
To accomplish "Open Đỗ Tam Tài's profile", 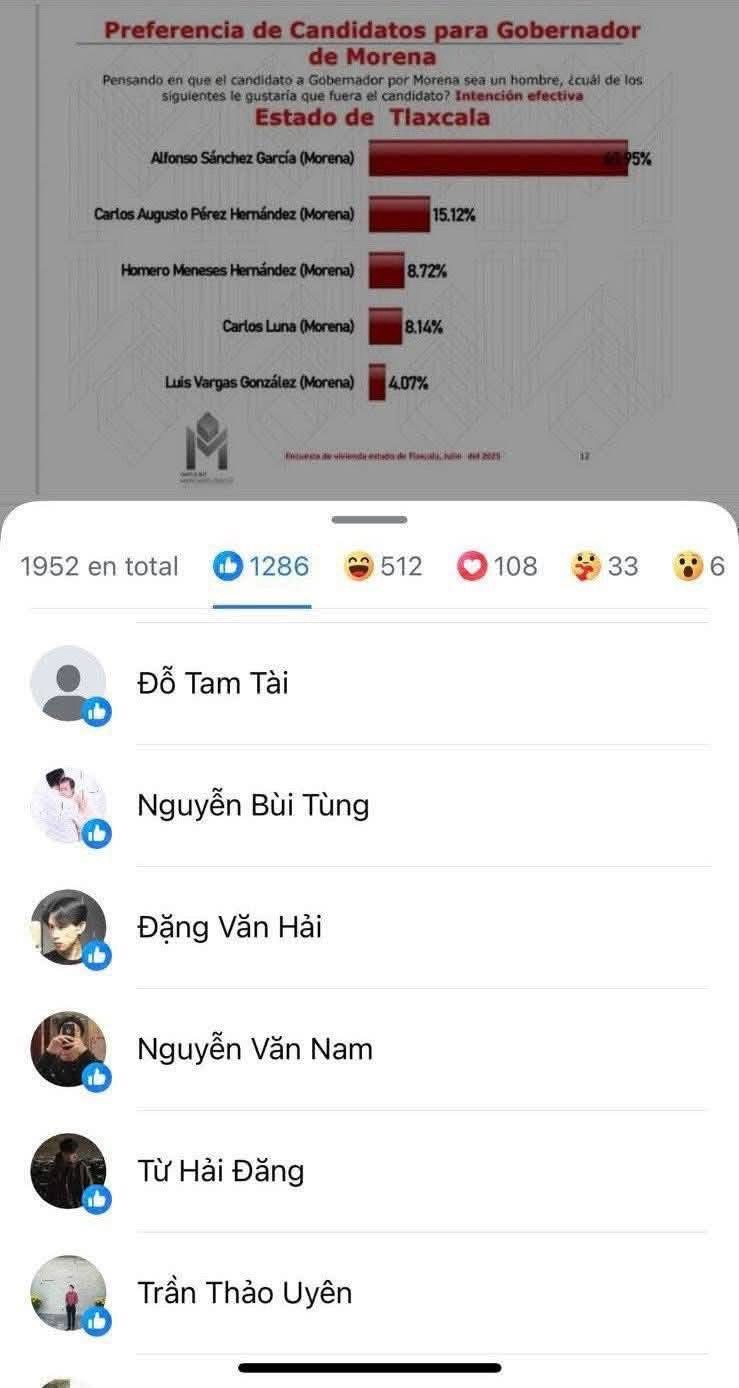I will (x=212, y=684).
